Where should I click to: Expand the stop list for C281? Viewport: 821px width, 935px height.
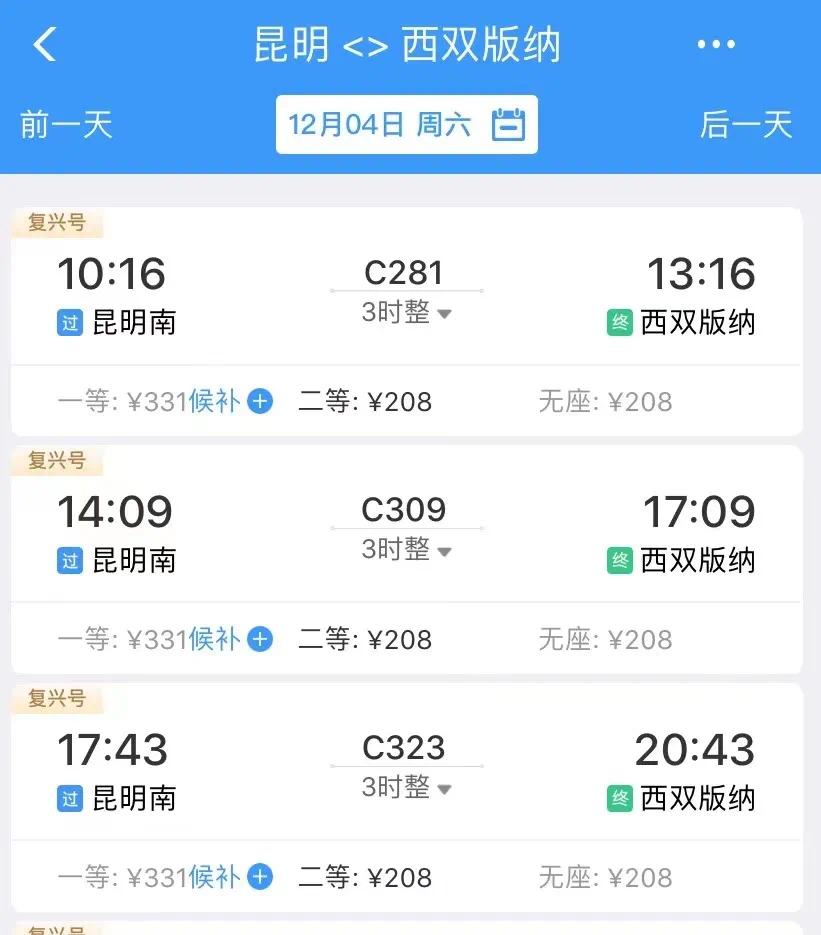(x=407, y=313)
